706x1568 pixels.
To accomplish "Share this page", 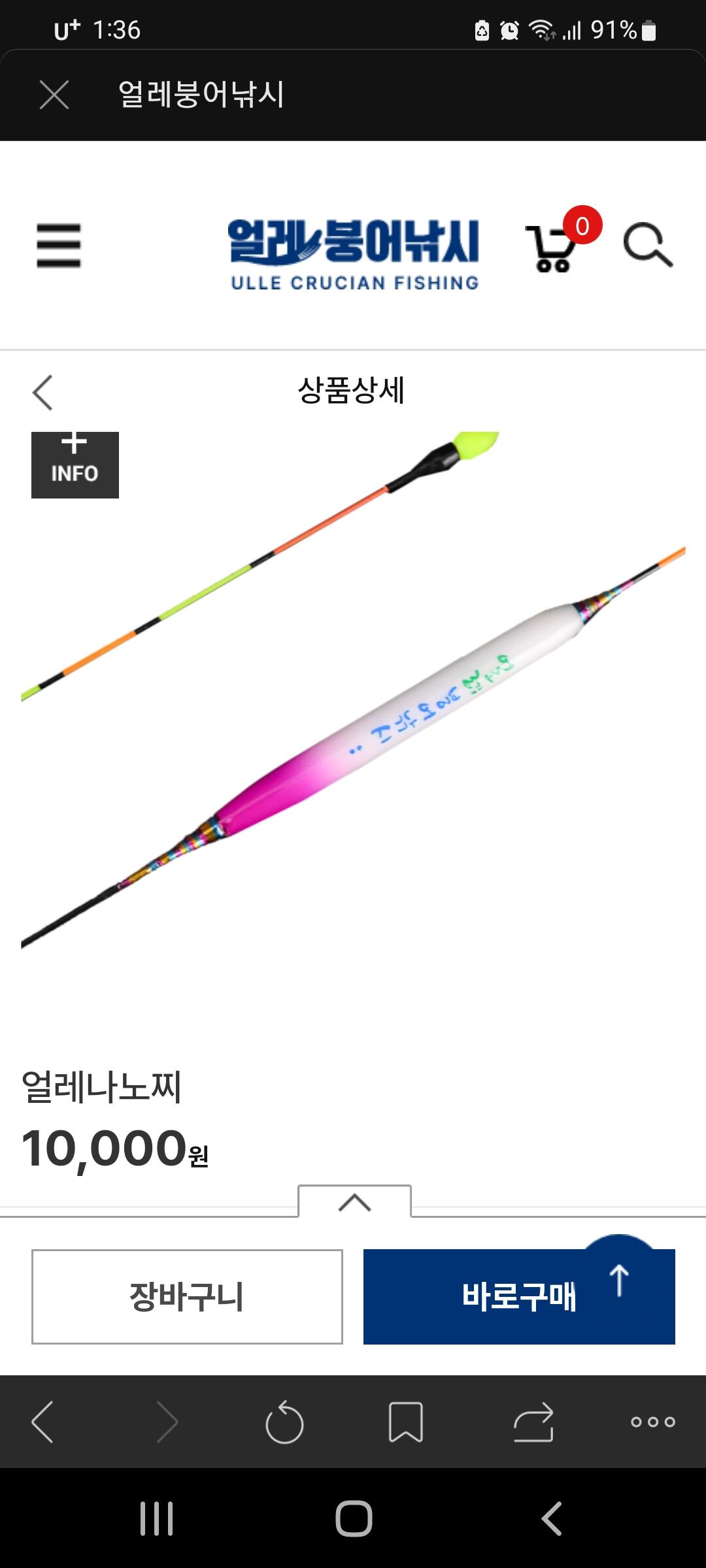I will (533, 1422).
